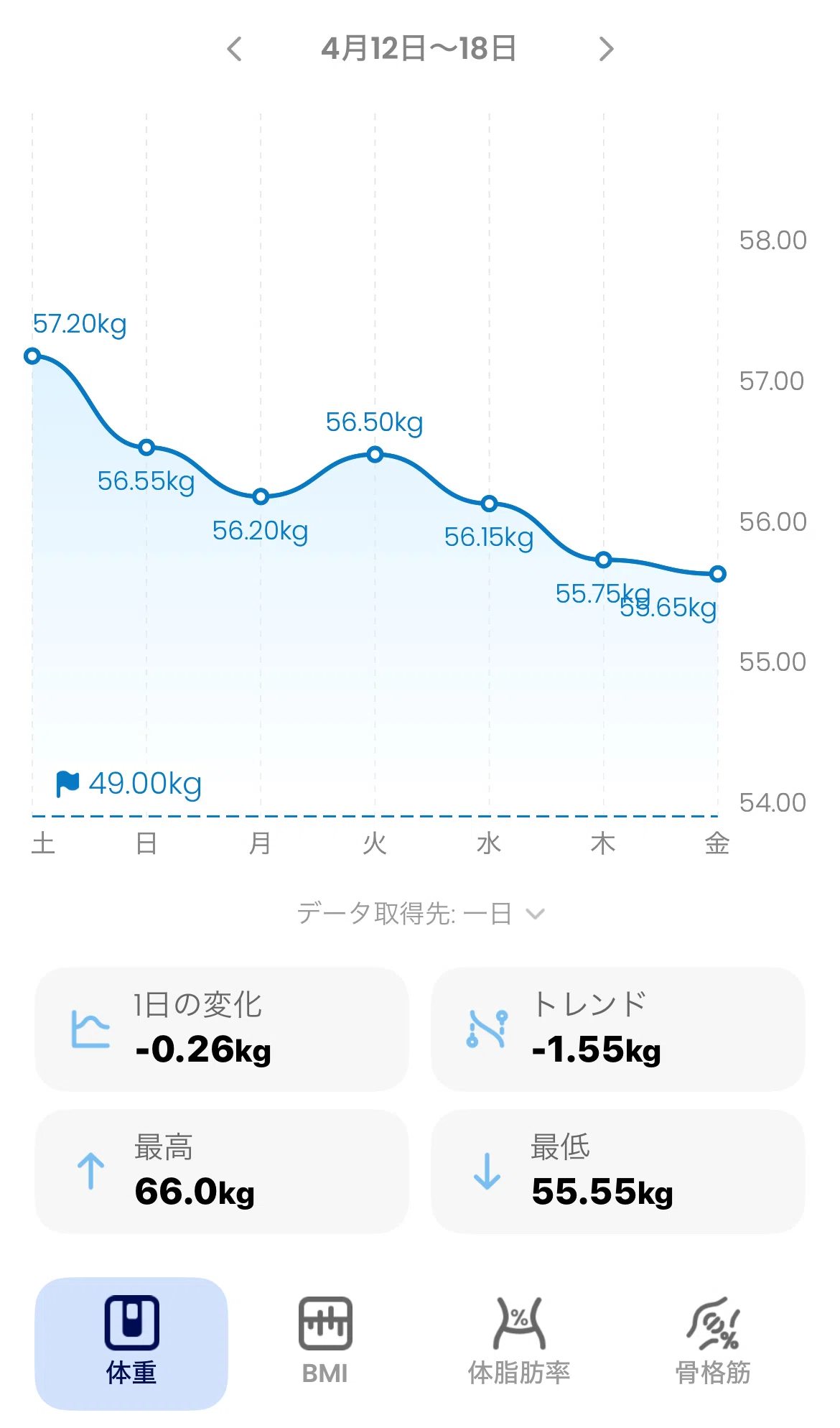Switch to the 体重 tab
Viewport: 840px width, 1428px height.
pos(131,1343)
